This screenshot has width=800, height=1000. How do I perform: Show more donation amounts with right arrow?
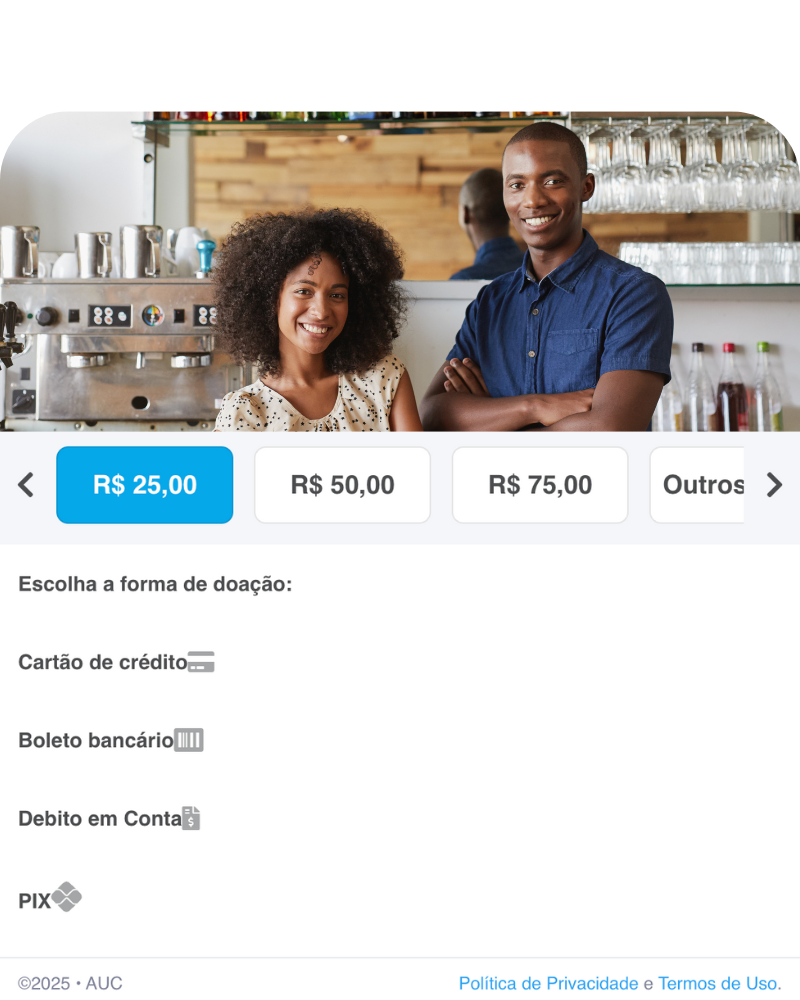(x=774, y=485)
